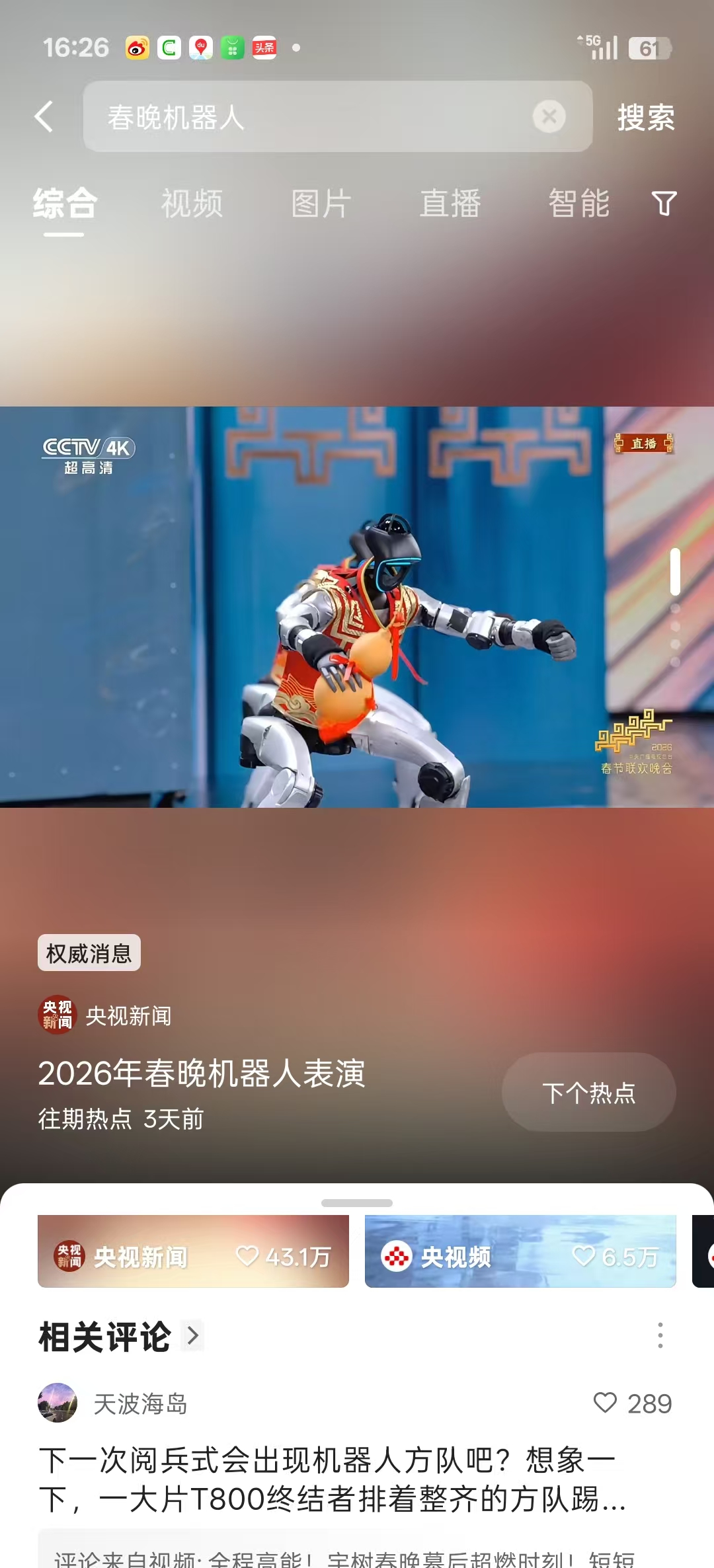714x1568 pixels.
Task: Switch to the 视频 tab
Action: click(x=192, y=203)
